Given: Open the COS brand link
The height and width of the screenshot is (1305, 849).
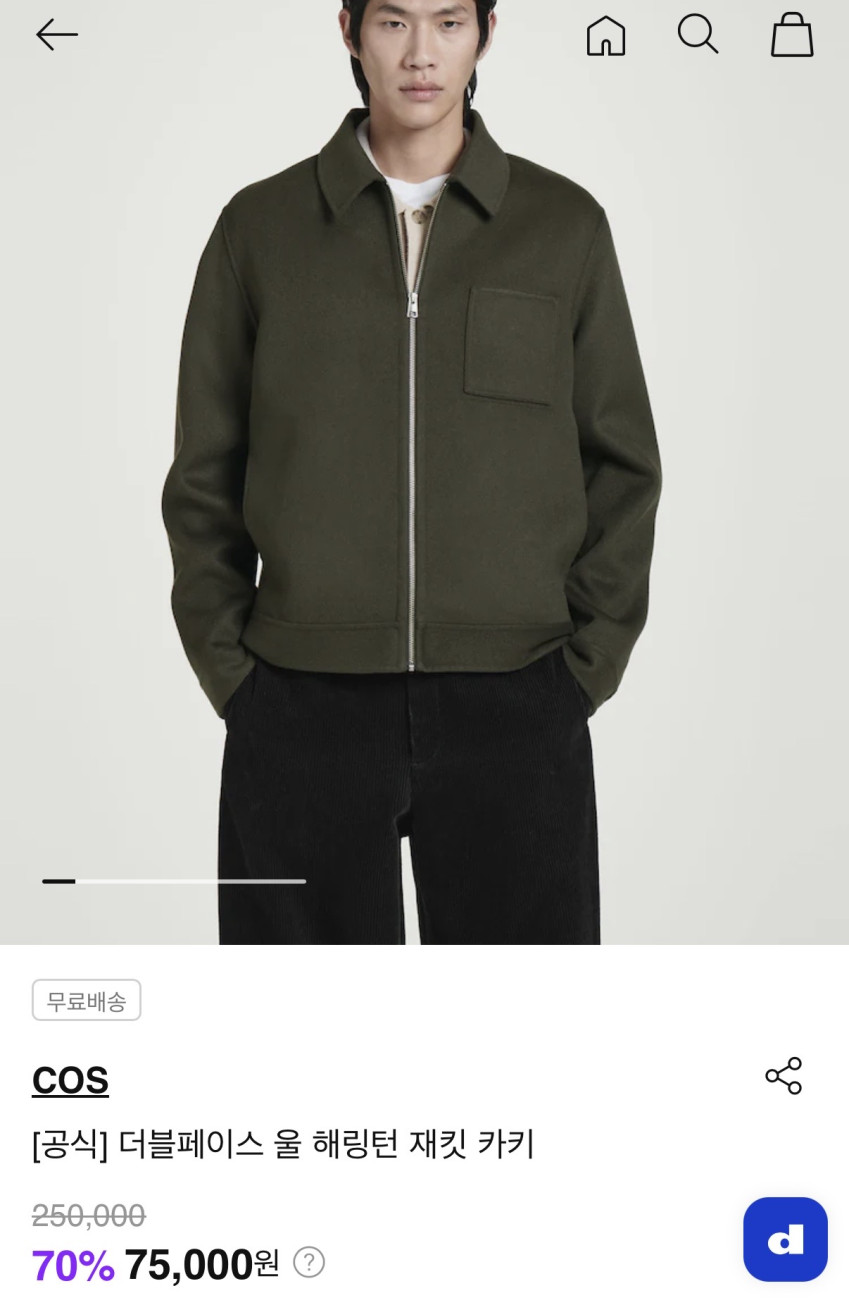Looking at the screenshot, I should 70,1080.
